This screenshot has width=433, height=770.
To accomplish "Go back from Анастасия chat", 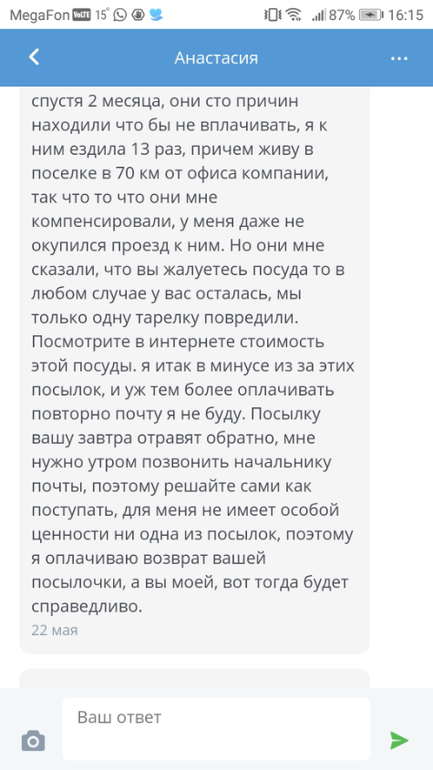I will 34,57.
